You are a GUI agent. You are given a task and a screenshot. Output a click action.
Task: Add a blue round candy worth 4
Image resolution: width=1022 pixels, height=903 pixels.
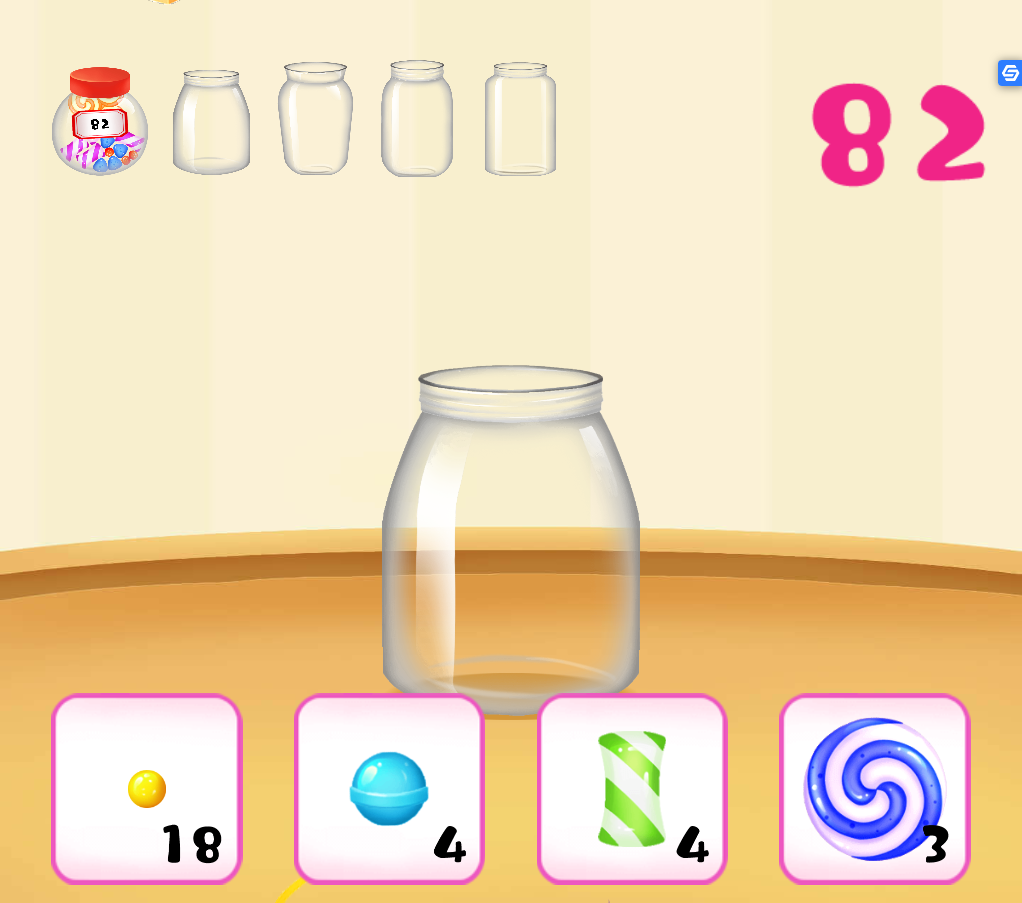(389, 789)
